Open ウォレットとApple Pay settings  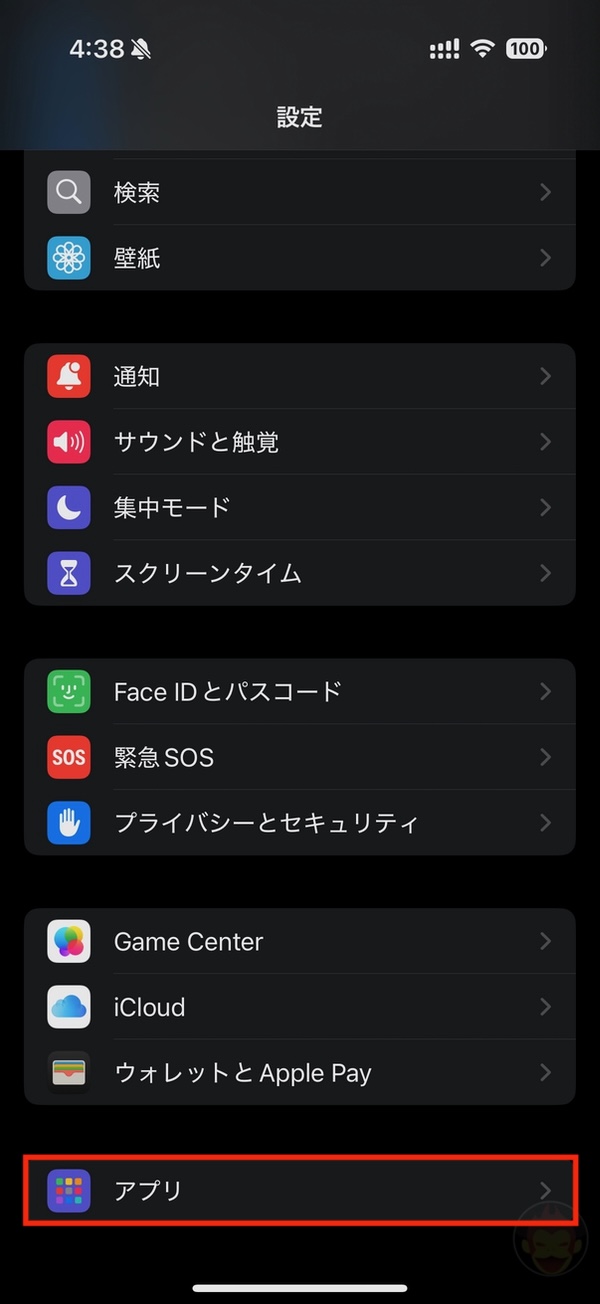tap(300, 1073)
